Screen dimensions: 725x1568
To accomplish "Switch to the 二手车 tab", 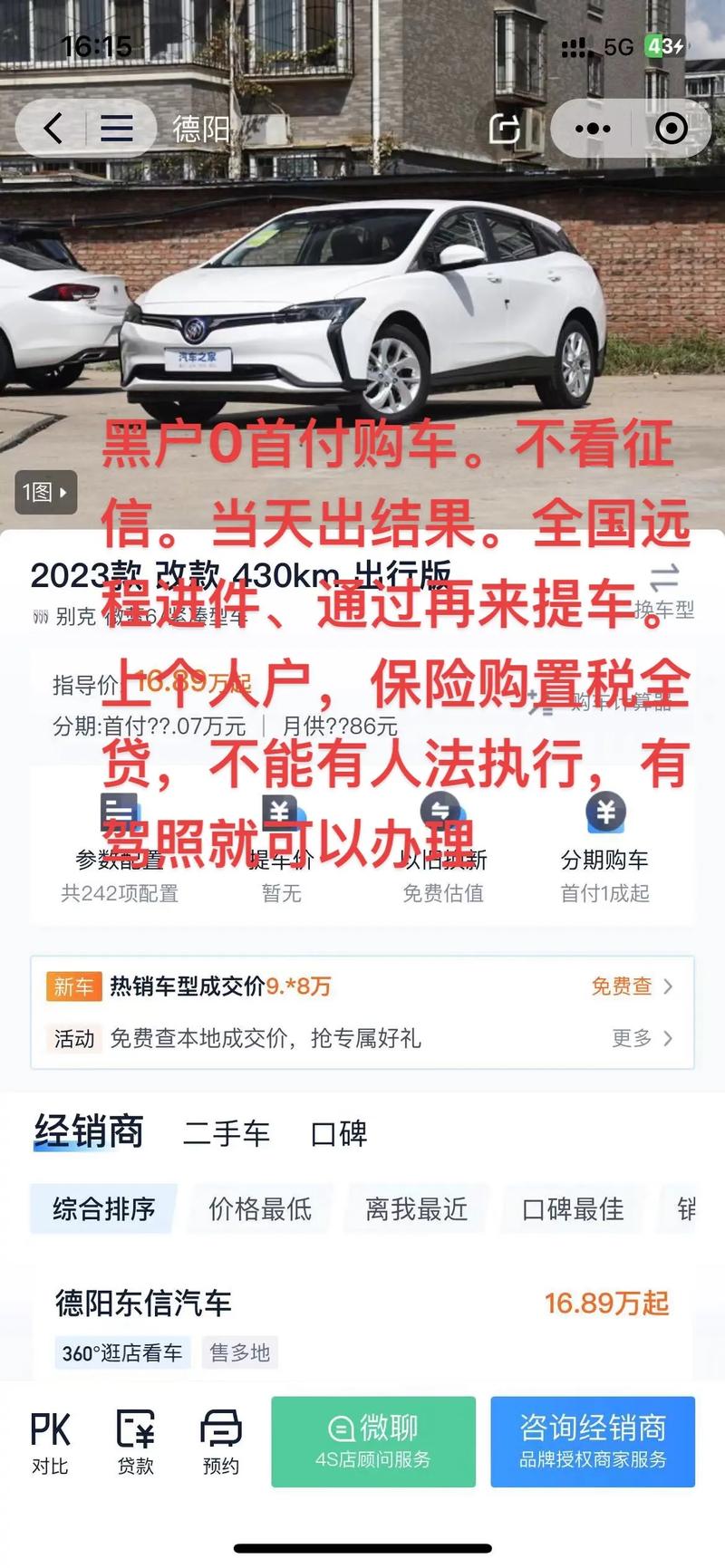I will coord(227,1133).
